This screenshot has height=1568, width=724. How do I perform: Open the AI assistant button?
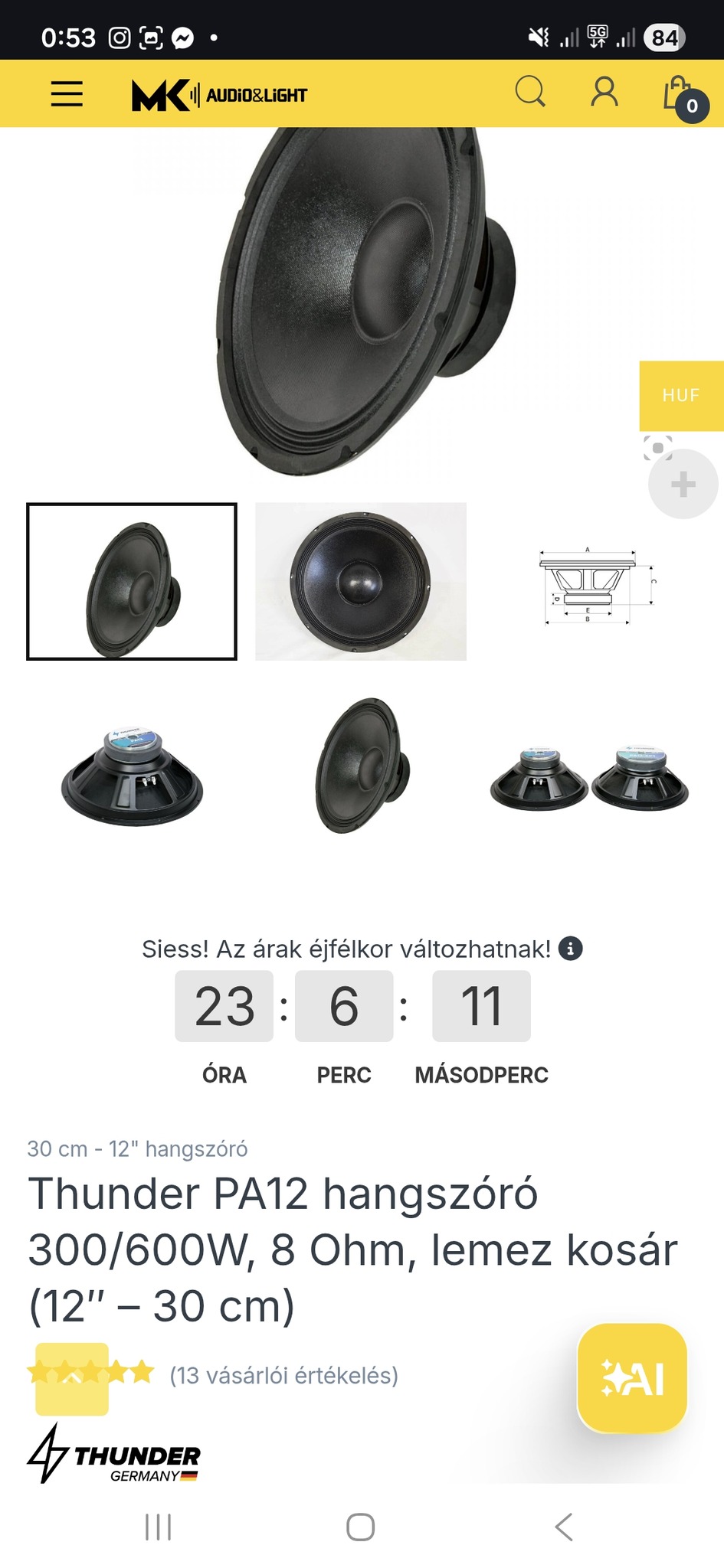[632, 1377]
